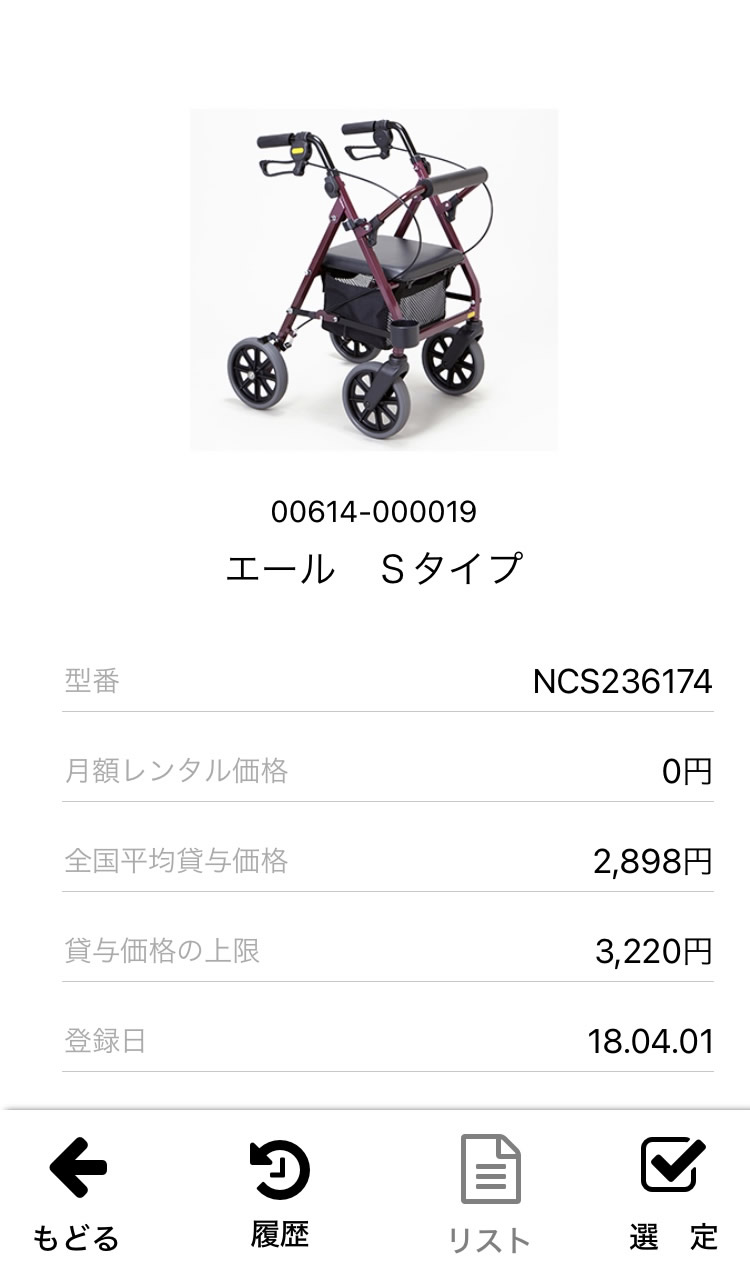View the walker product image
The image size is (750, 1286).
(x=374, y=280)
